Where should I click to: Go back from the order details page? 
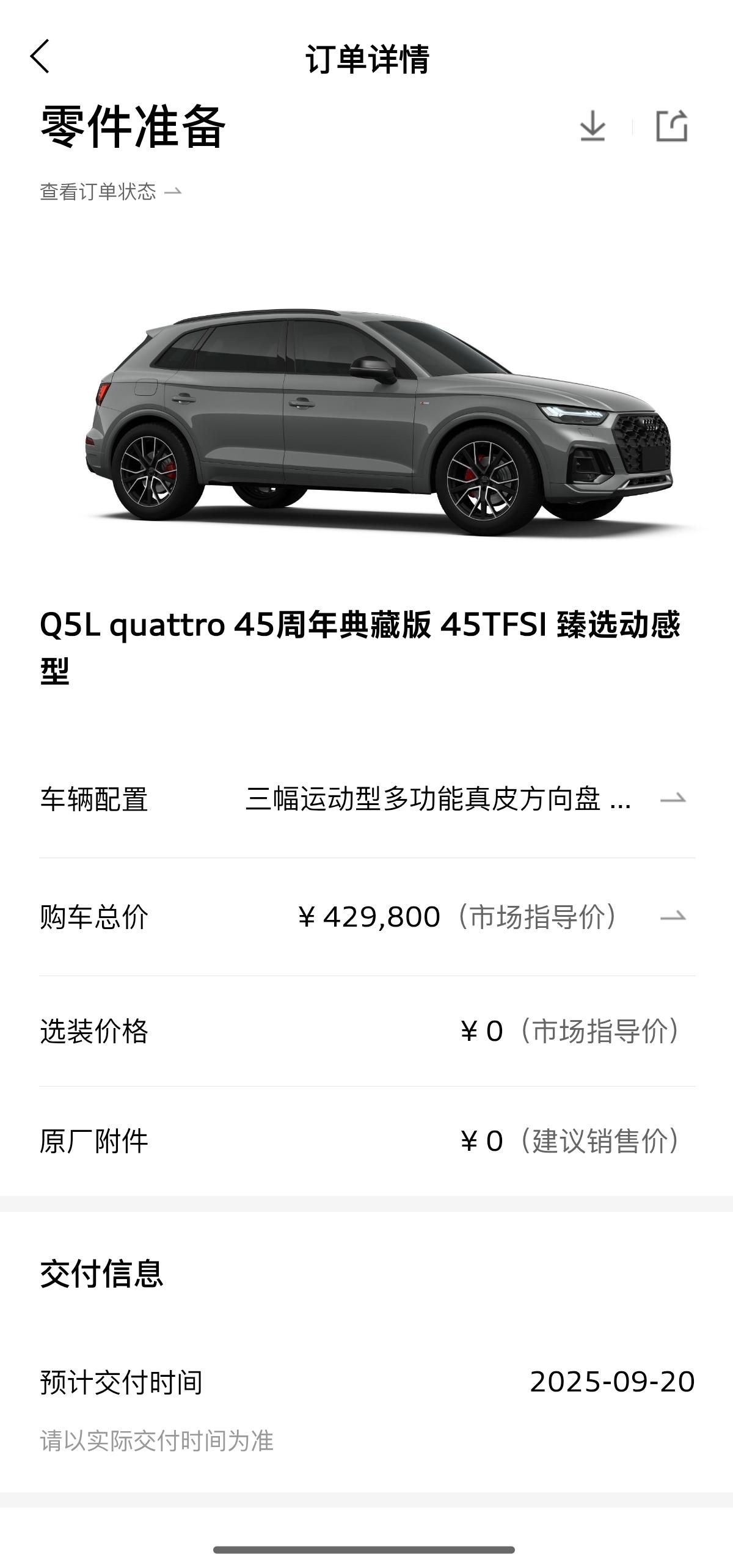(40, 57)
